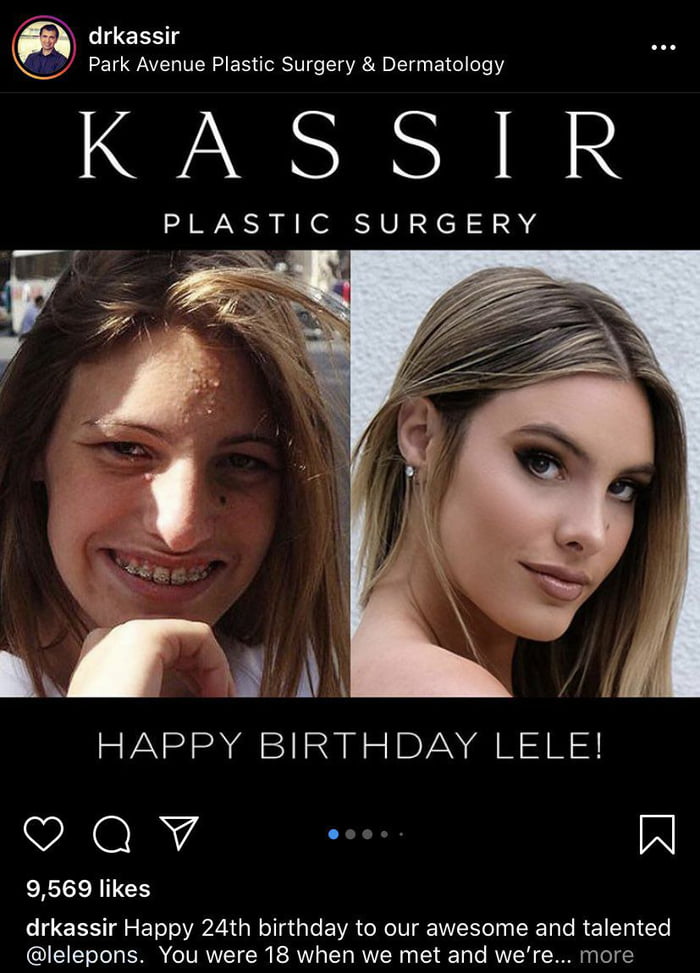Tap the carousel post image
This screenshot has height=973, width=700.
pyautogui.click(x=350, y=472)
